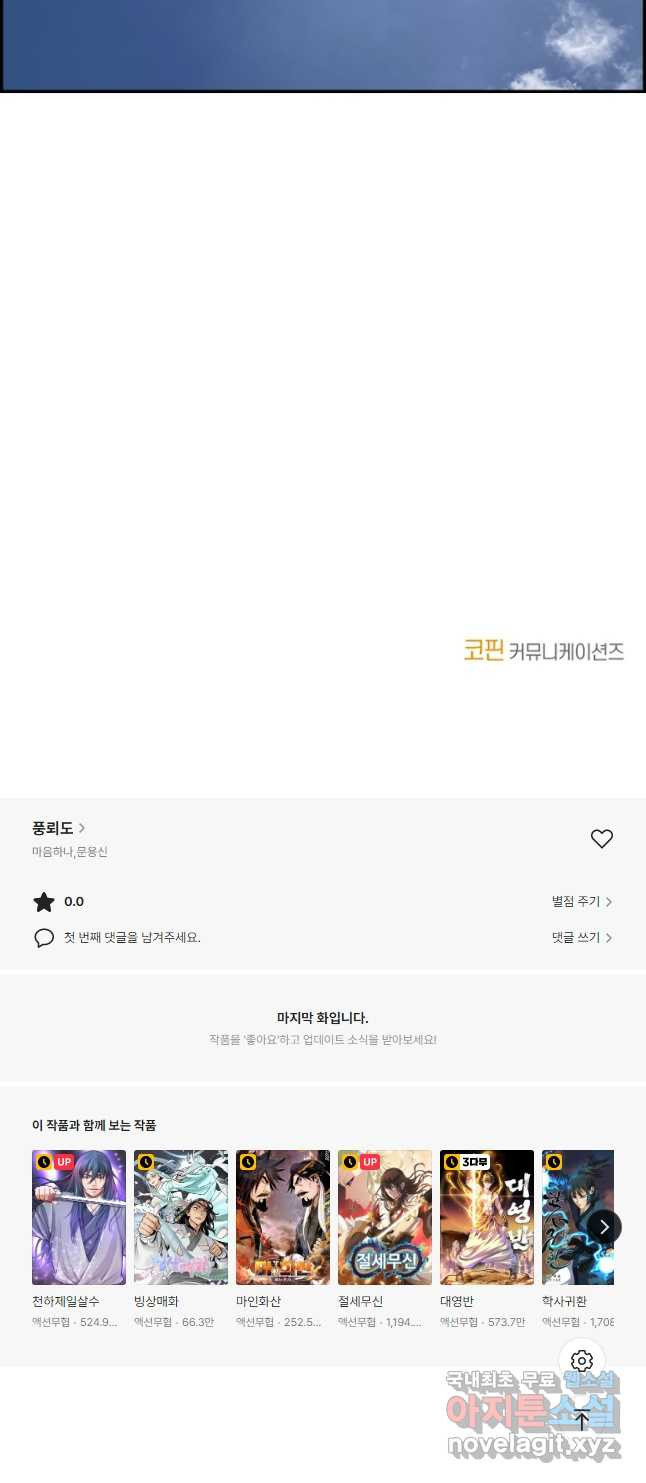This screenshot has width=646, height=1483.
Task: Open the 대영반 webtoon card
Action: 487,1239
